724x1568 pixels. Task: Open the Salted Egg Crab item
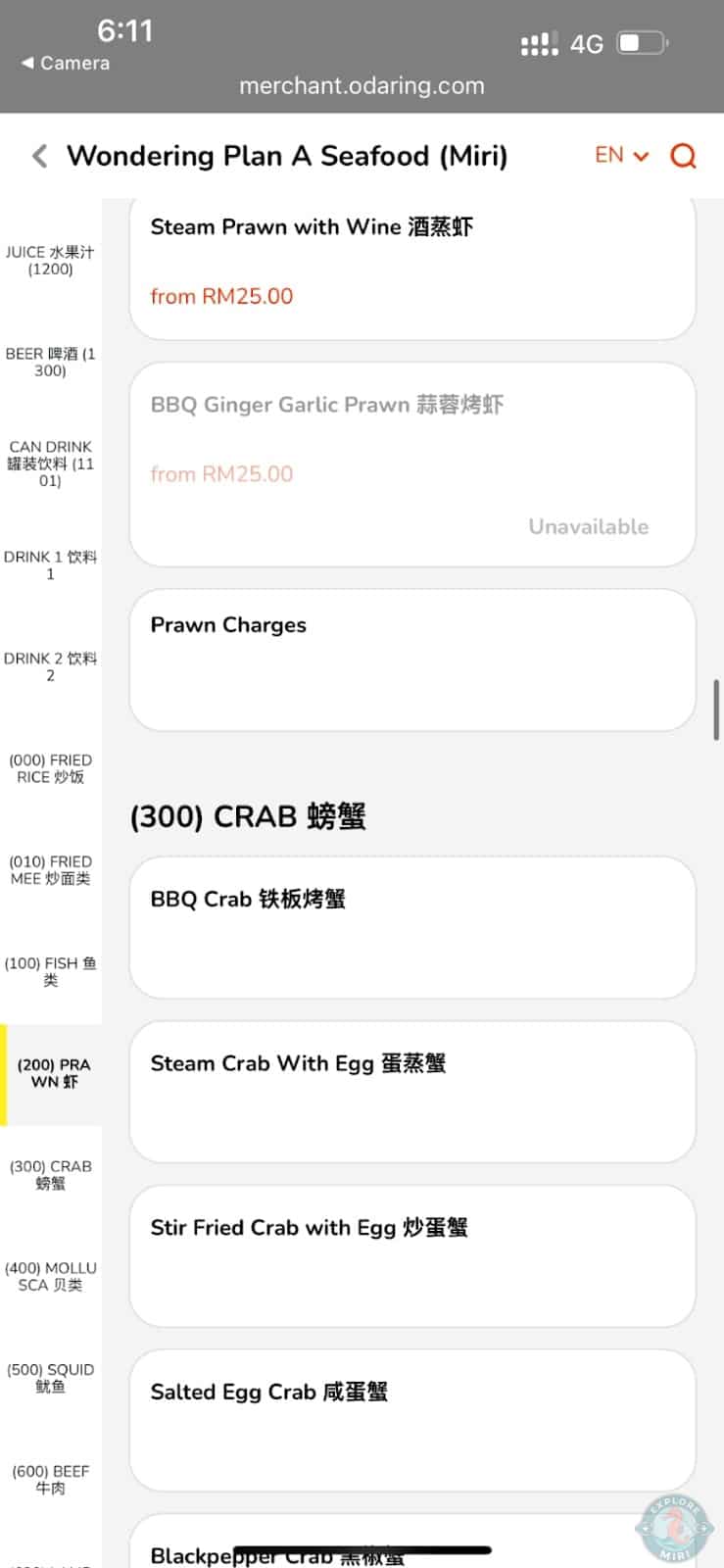click(x=411, y=1421)
